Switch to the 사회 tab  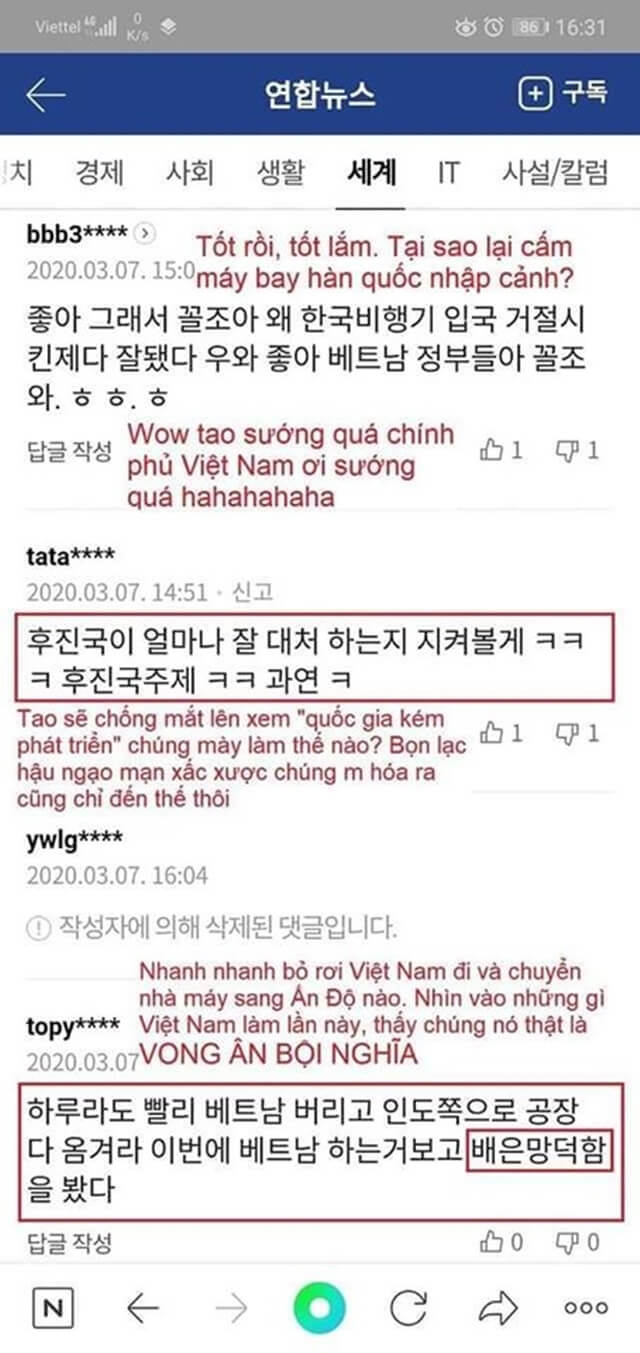(190, 173)
